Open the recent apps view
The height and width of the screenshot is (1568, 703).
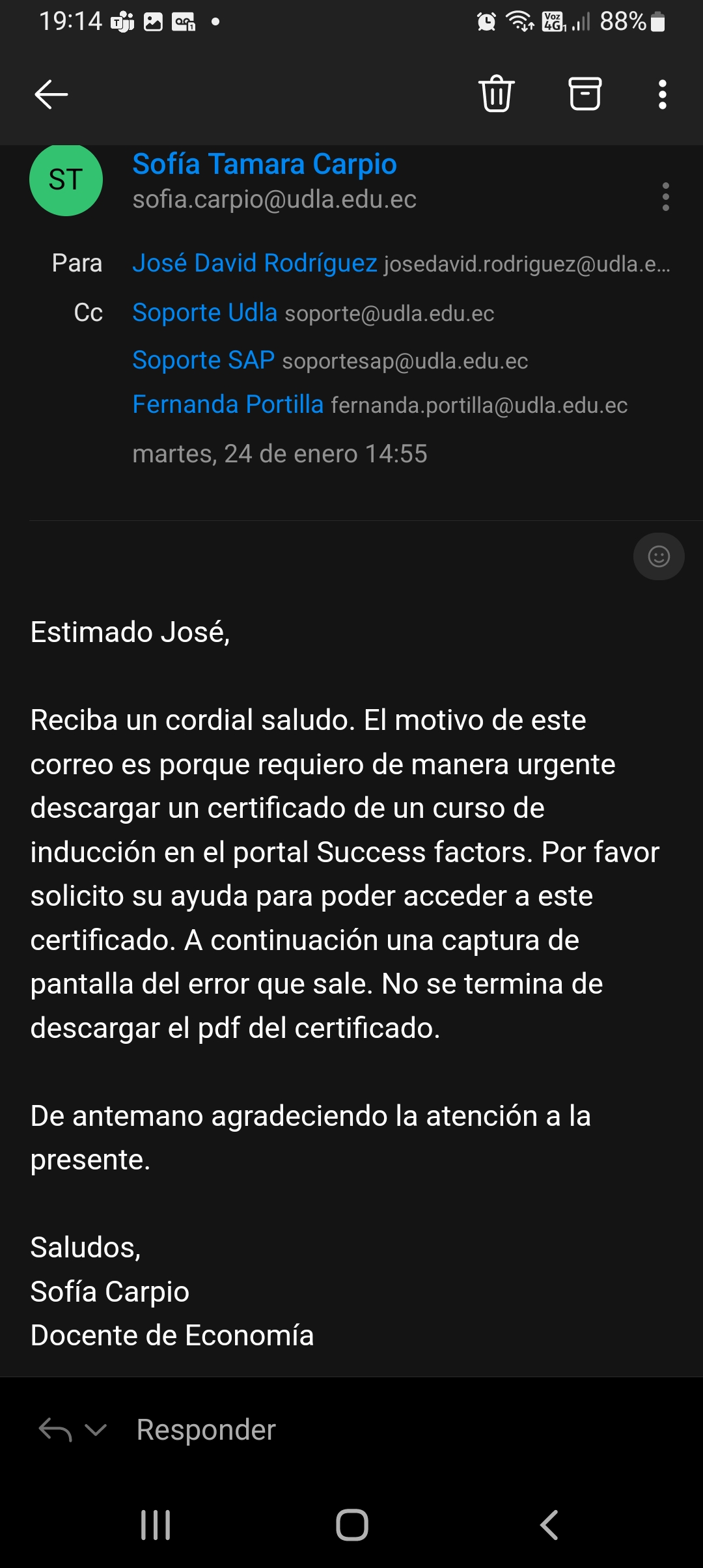click(156, 1525)
